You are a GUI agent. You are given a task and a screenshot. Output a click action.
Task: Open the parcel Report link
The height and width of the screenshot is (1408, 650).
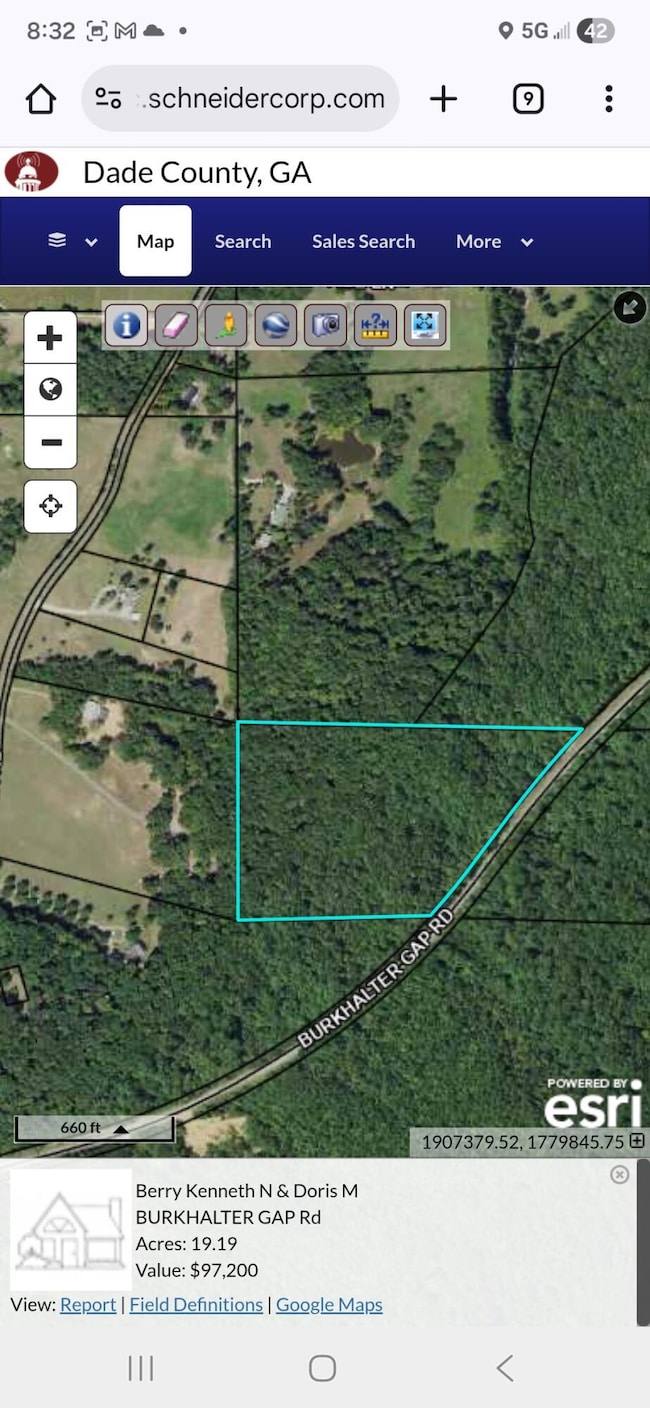click(x=88, y=1304)
